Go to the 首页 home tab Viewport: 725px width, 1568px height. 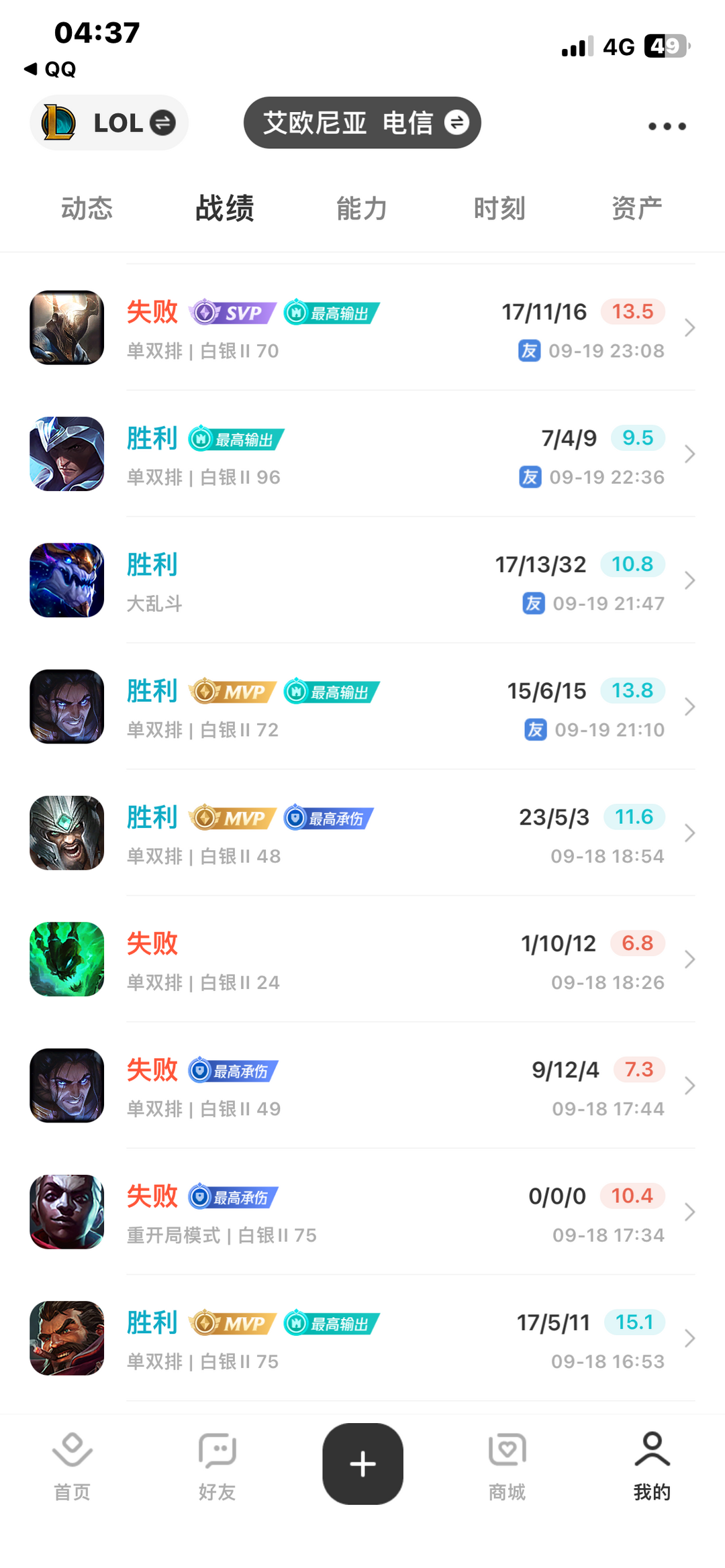72,1466
